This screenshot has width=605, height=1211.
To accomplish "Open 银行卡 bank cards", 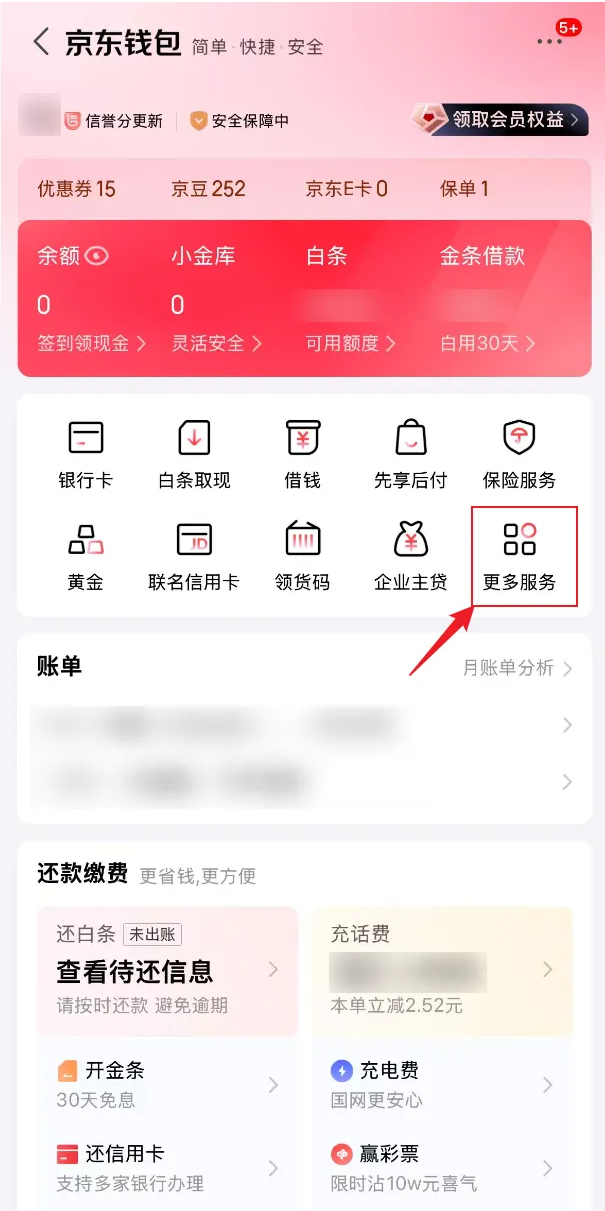I will 85,455.
